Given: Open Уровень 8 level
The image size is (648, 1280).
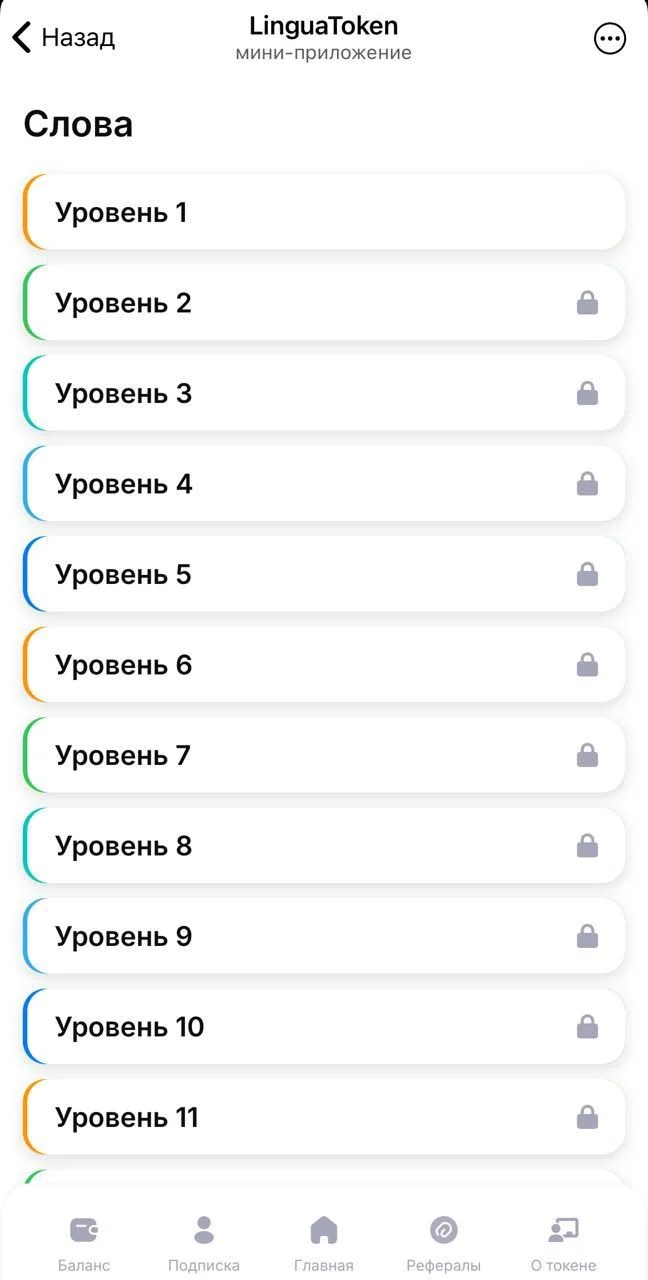Looking at the screenshot, I should click(324, 845).
